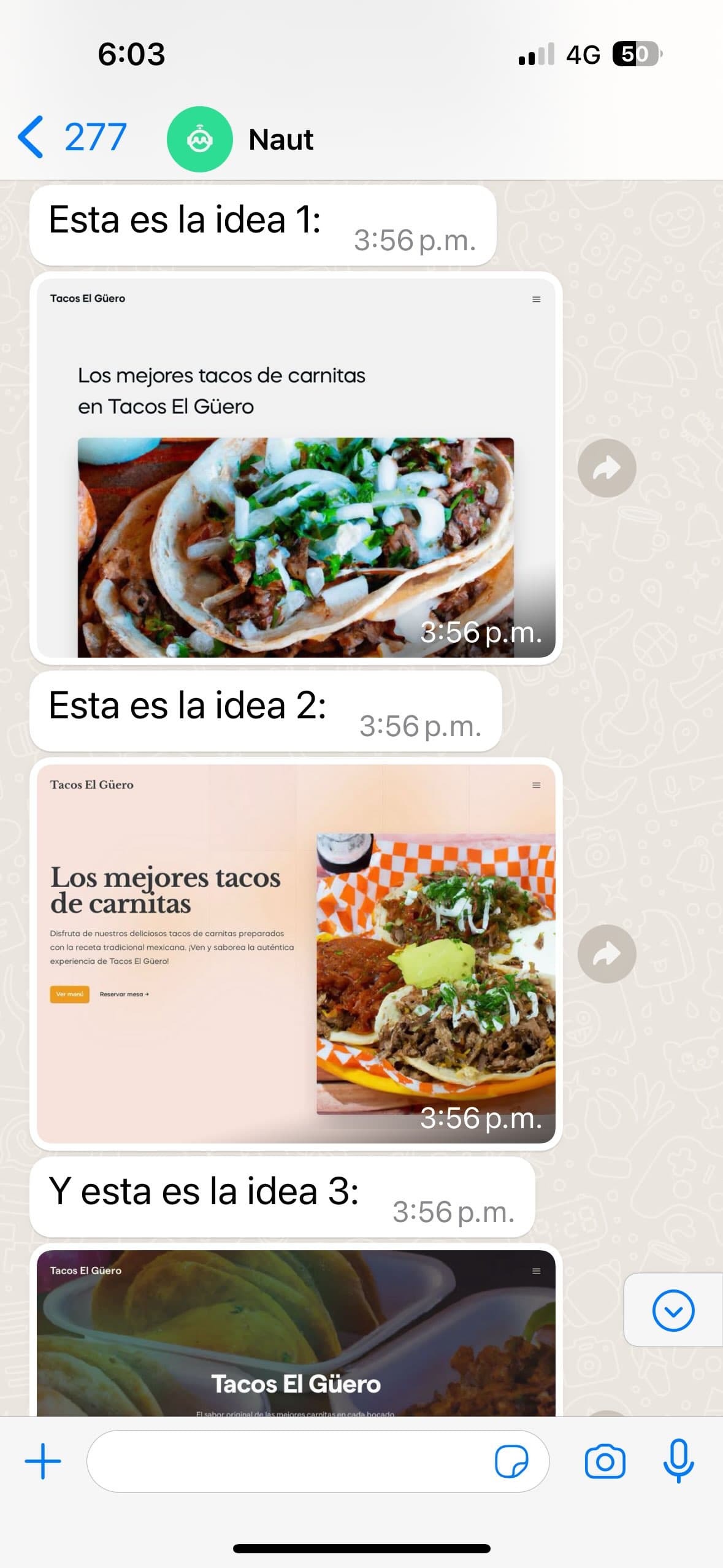
Task: Open the idea 1 website image
Action: (296, 468)
